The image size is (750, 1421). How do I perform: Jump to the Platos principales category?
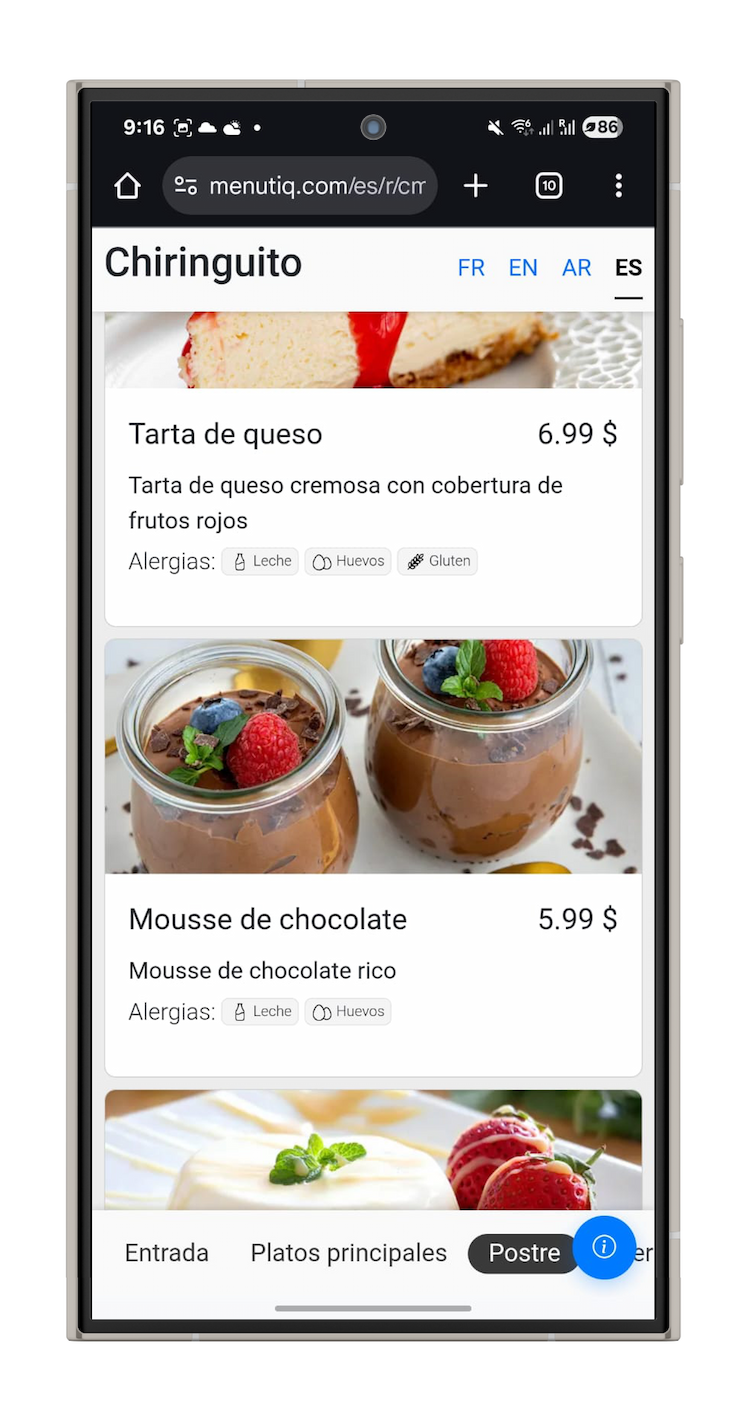click(x=348, y=1253)
